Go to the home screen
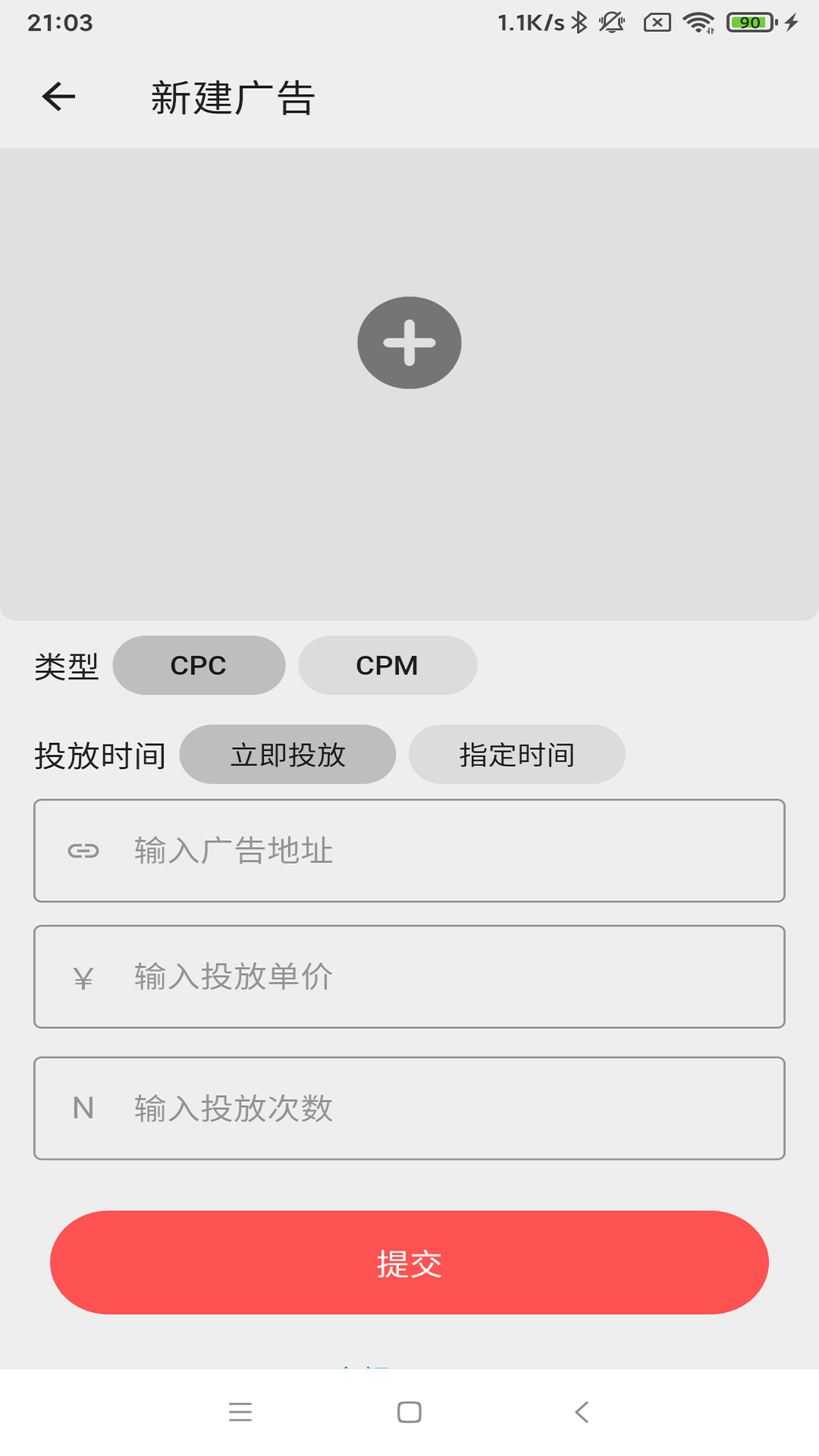 point(409,1412)
